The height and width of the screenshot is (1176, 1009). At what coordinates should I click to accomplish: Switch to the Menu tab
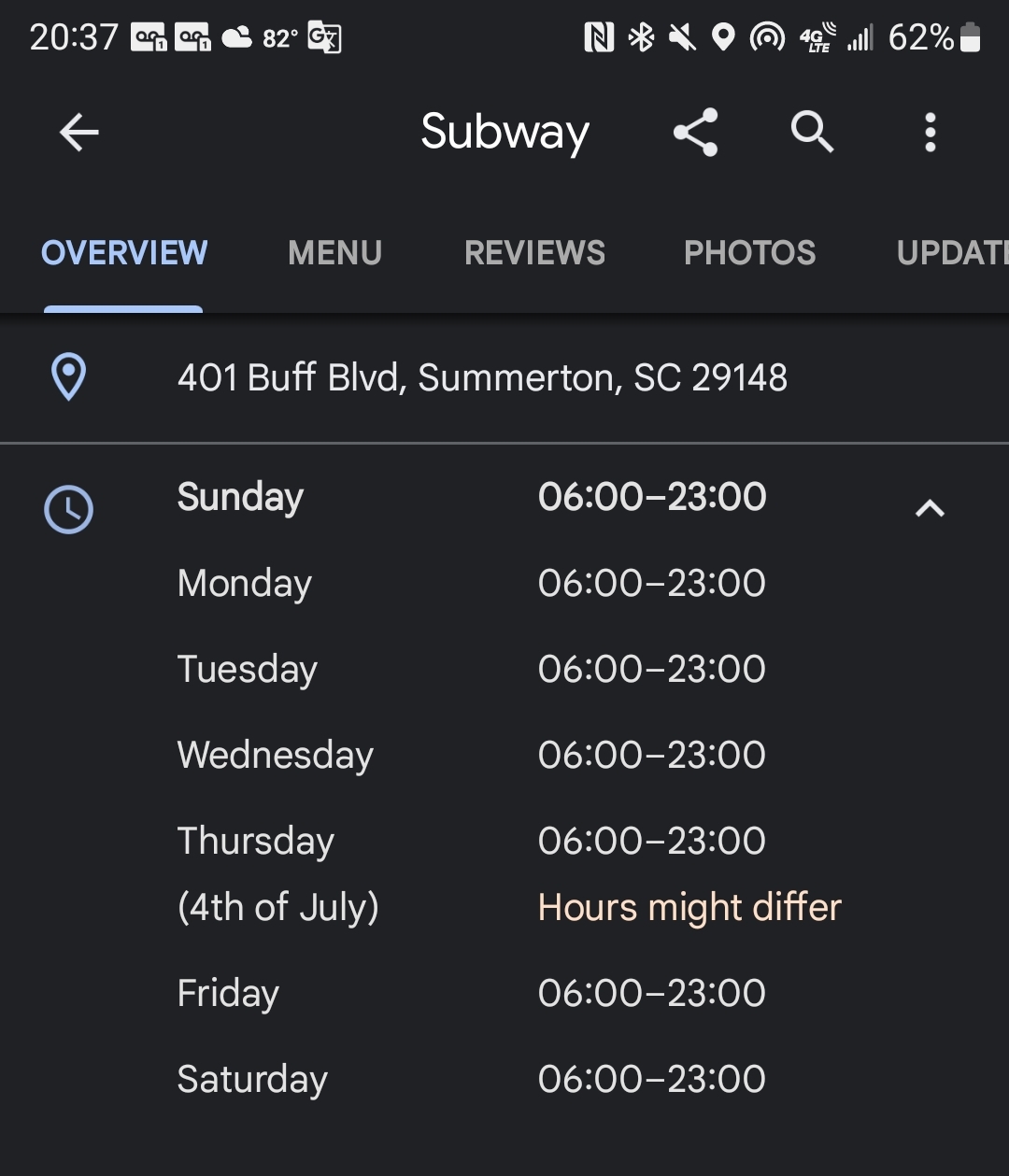point(334,253)
